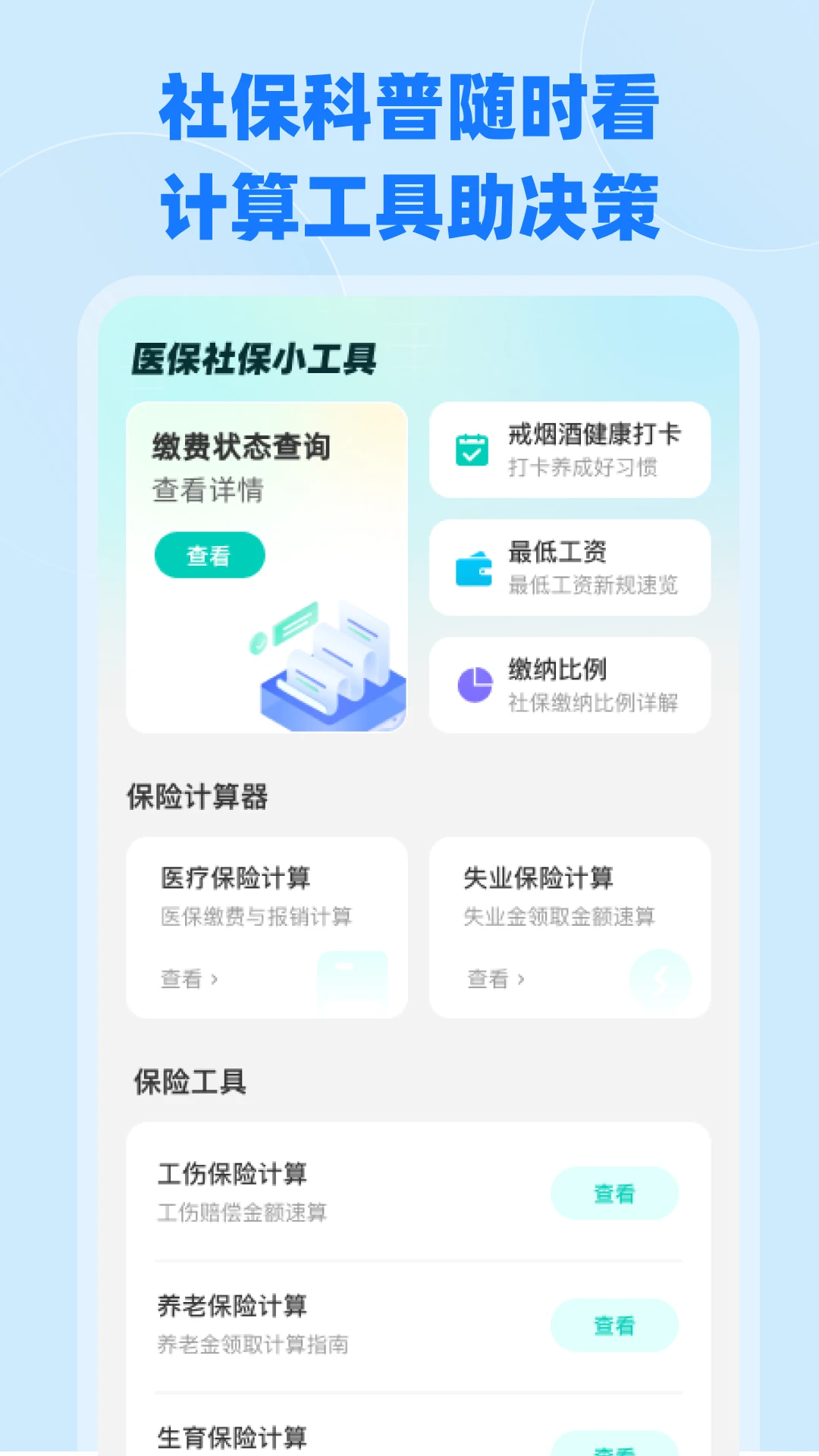Open the 缴纳比例 entry
Viewport: 819px width, 1456px height.
(570, 685)
